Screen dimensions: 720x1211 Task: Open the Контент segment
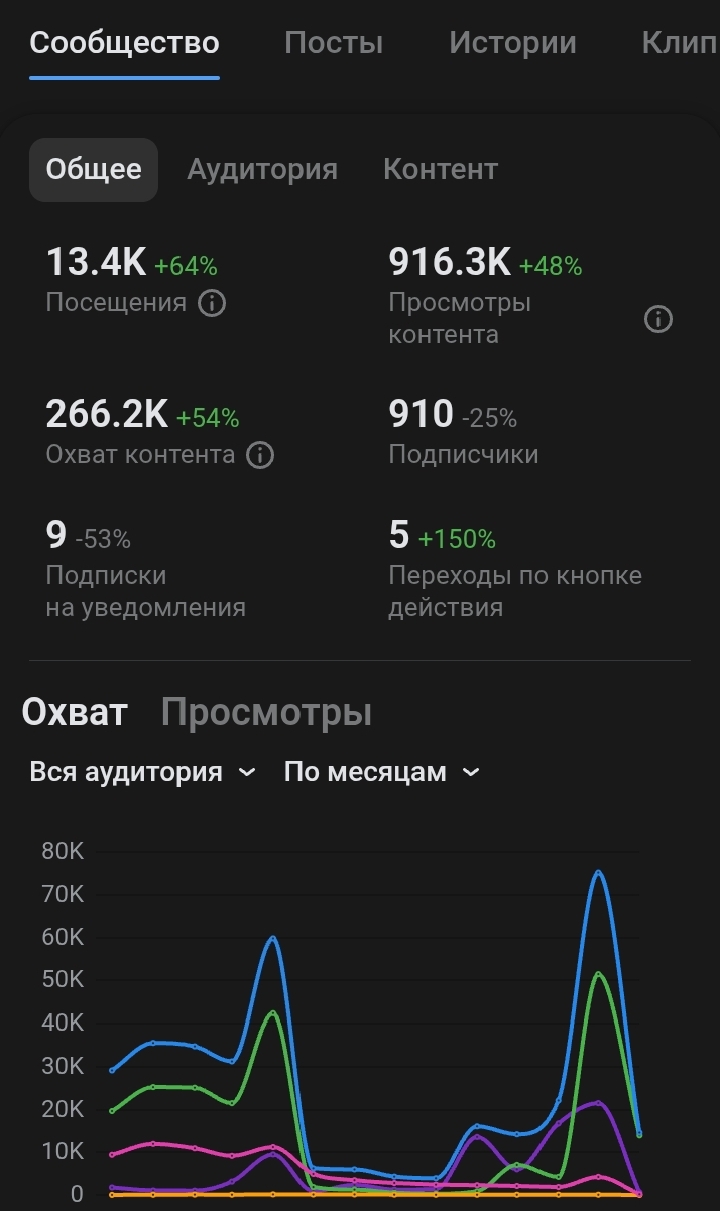click(440, 170)
